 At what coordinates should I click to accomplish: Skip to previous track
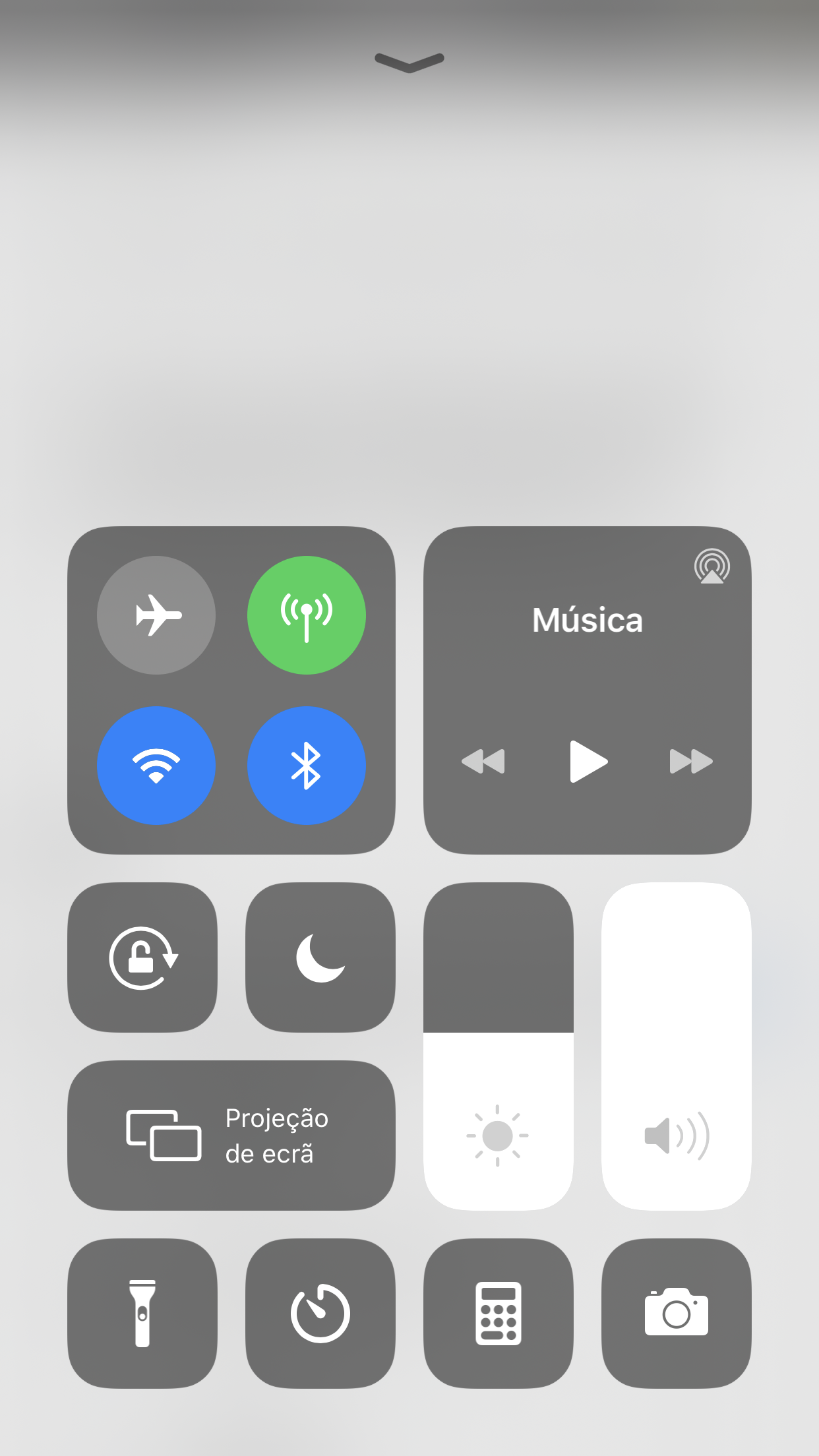point(483,762)
